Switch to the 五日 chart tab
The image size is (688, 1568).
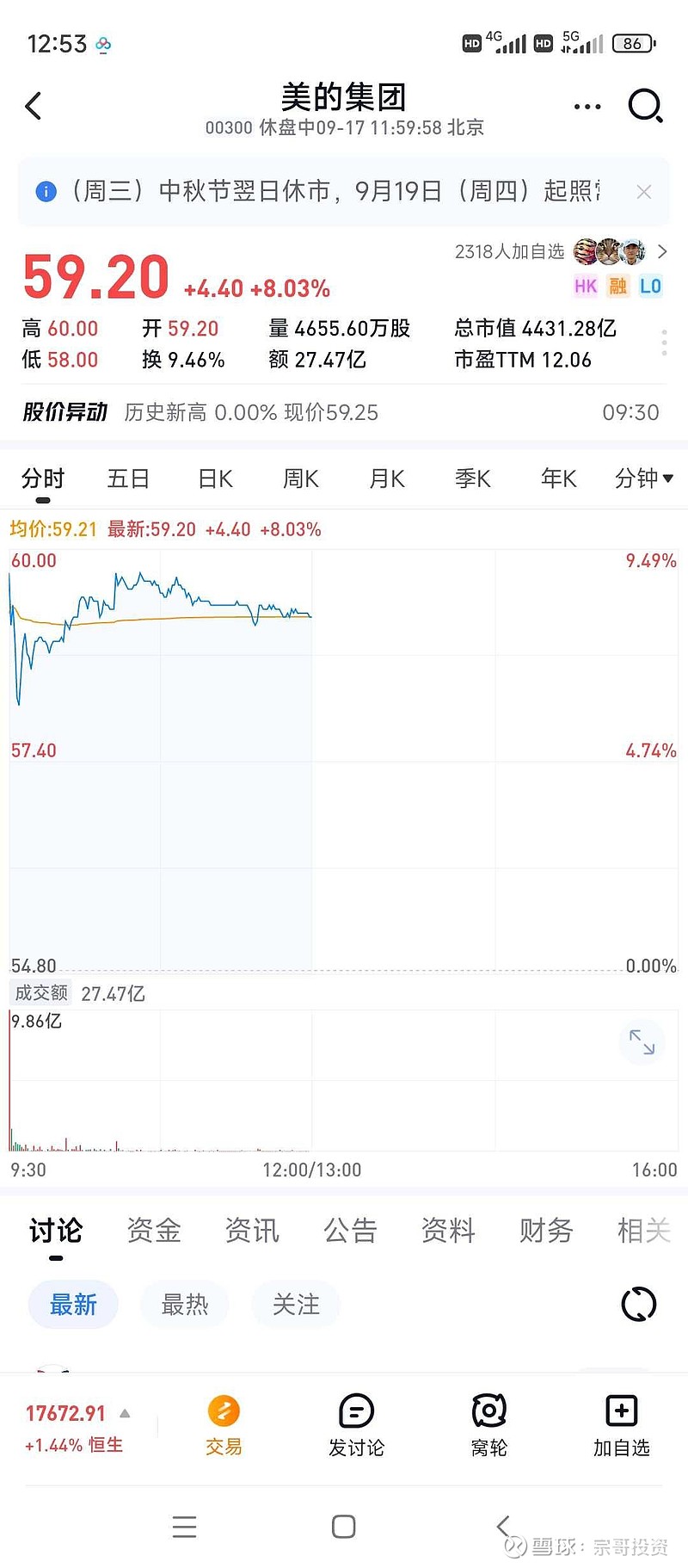click(128, 478)
